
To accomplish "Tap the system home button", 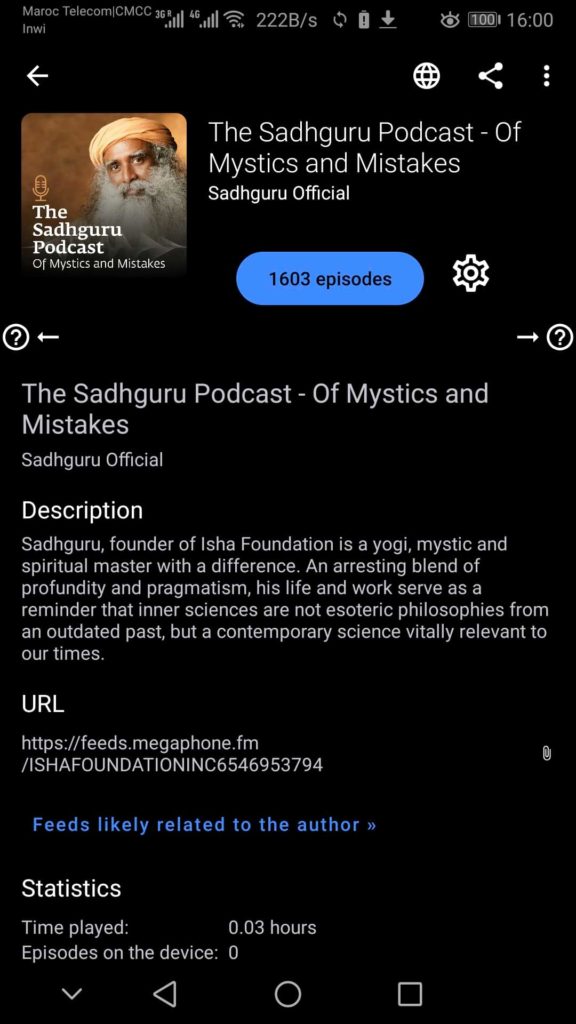I will pos(287,994).
